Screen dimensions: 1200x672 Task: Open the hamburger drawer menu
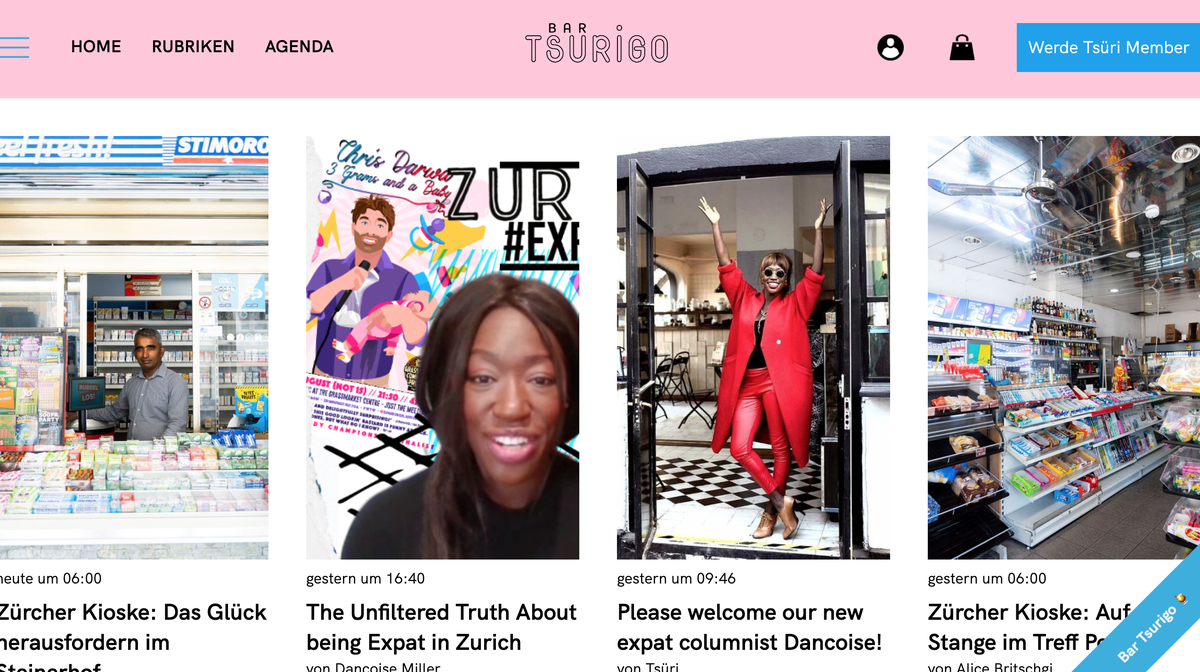click(14, 47)
